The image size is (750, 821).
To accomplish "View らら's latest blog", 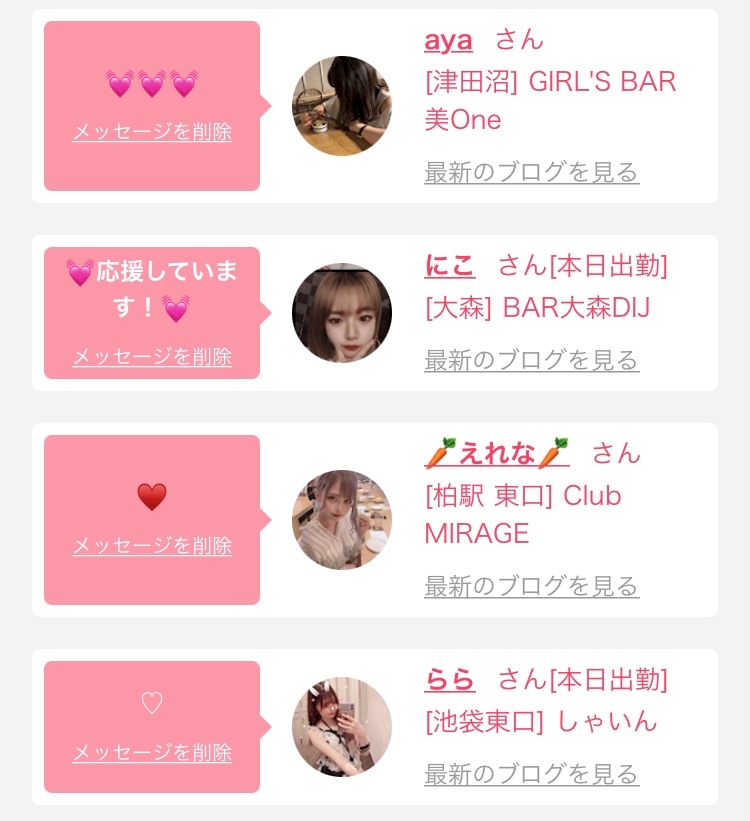I will (x=531, y=774).
